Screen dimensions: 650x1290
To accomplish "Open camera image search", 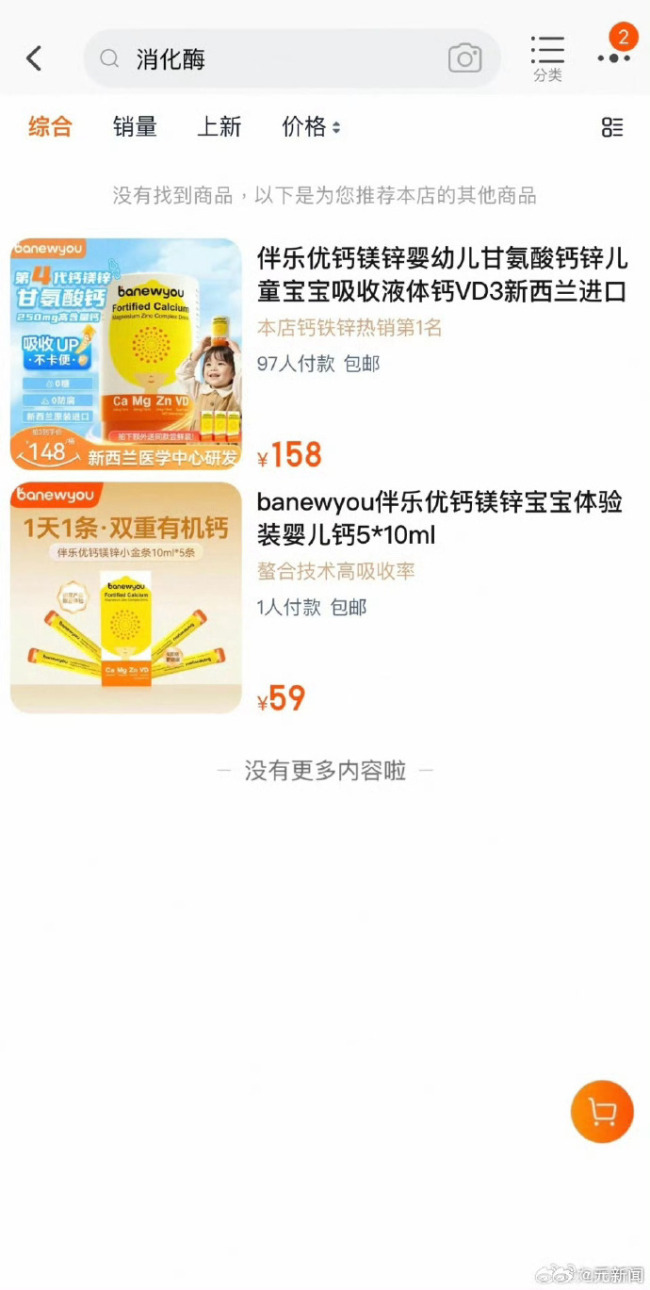I will click(465, 58).
